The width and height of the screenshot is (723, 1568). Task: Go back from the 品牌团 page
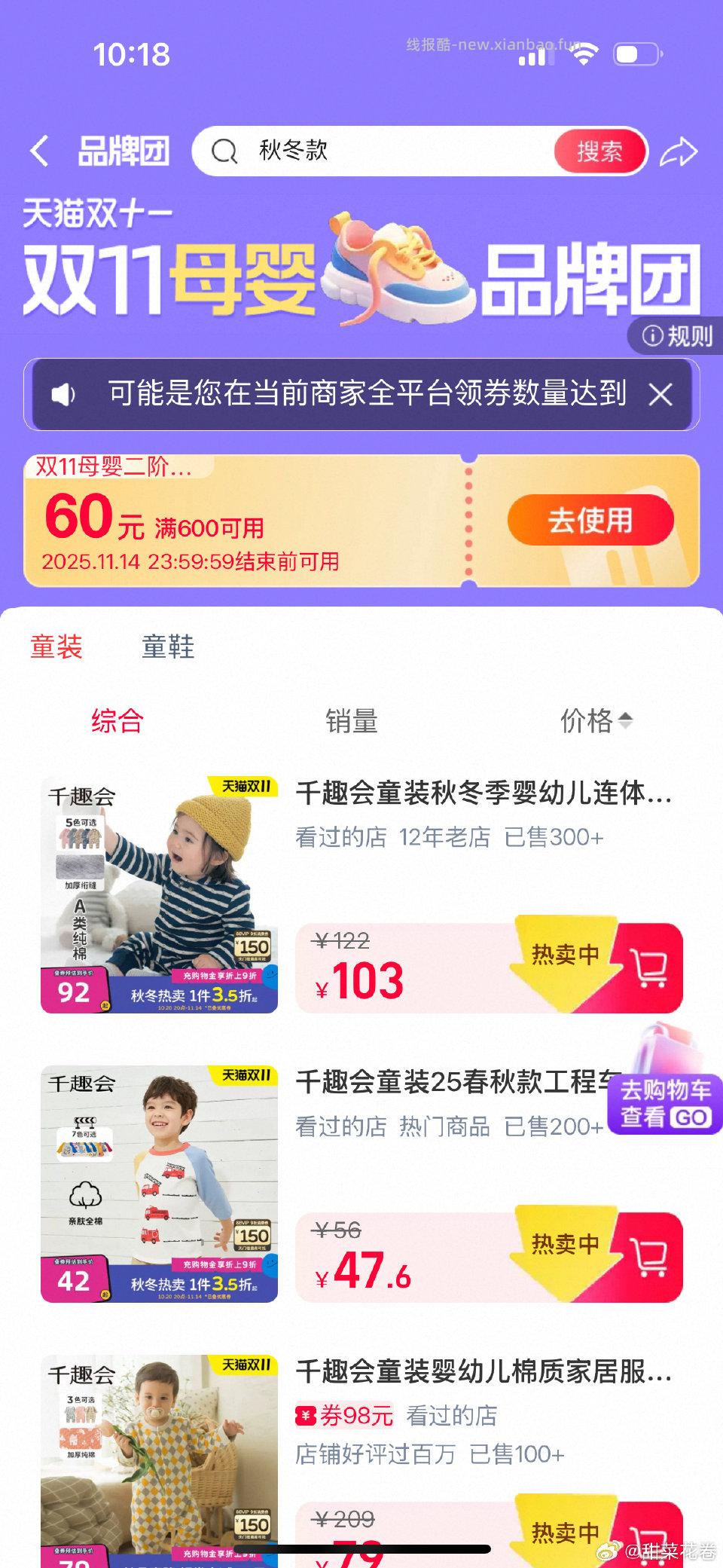pyautogui.click(x=39, y=151)
